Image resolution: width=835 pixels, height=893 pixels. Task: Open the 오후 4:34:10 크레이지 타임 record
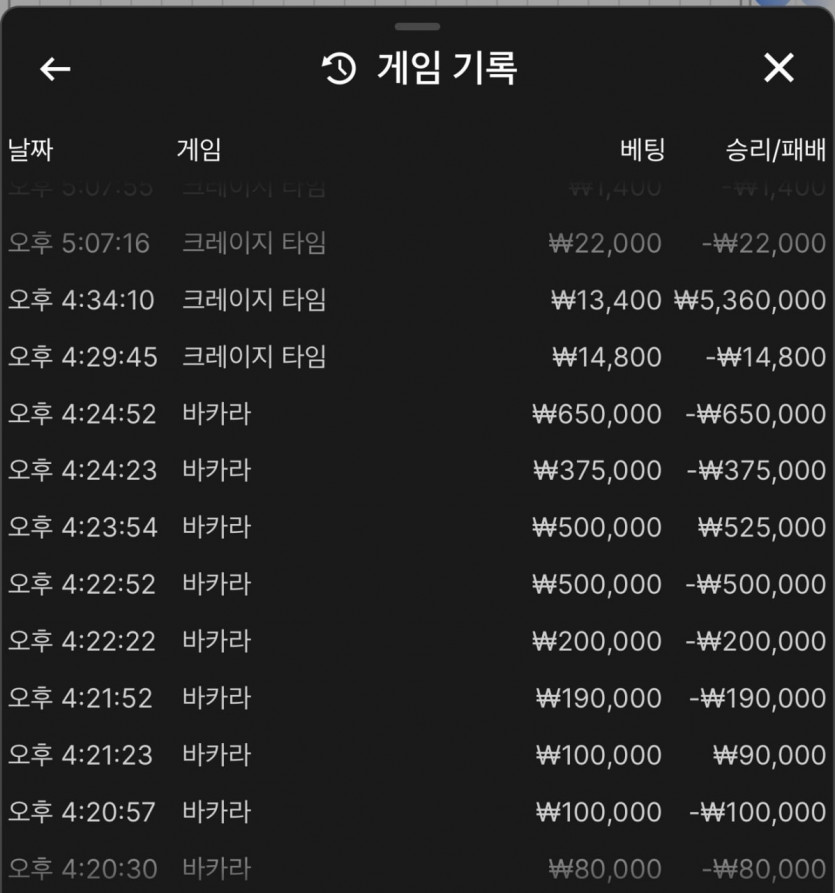[x=418, y=300]
